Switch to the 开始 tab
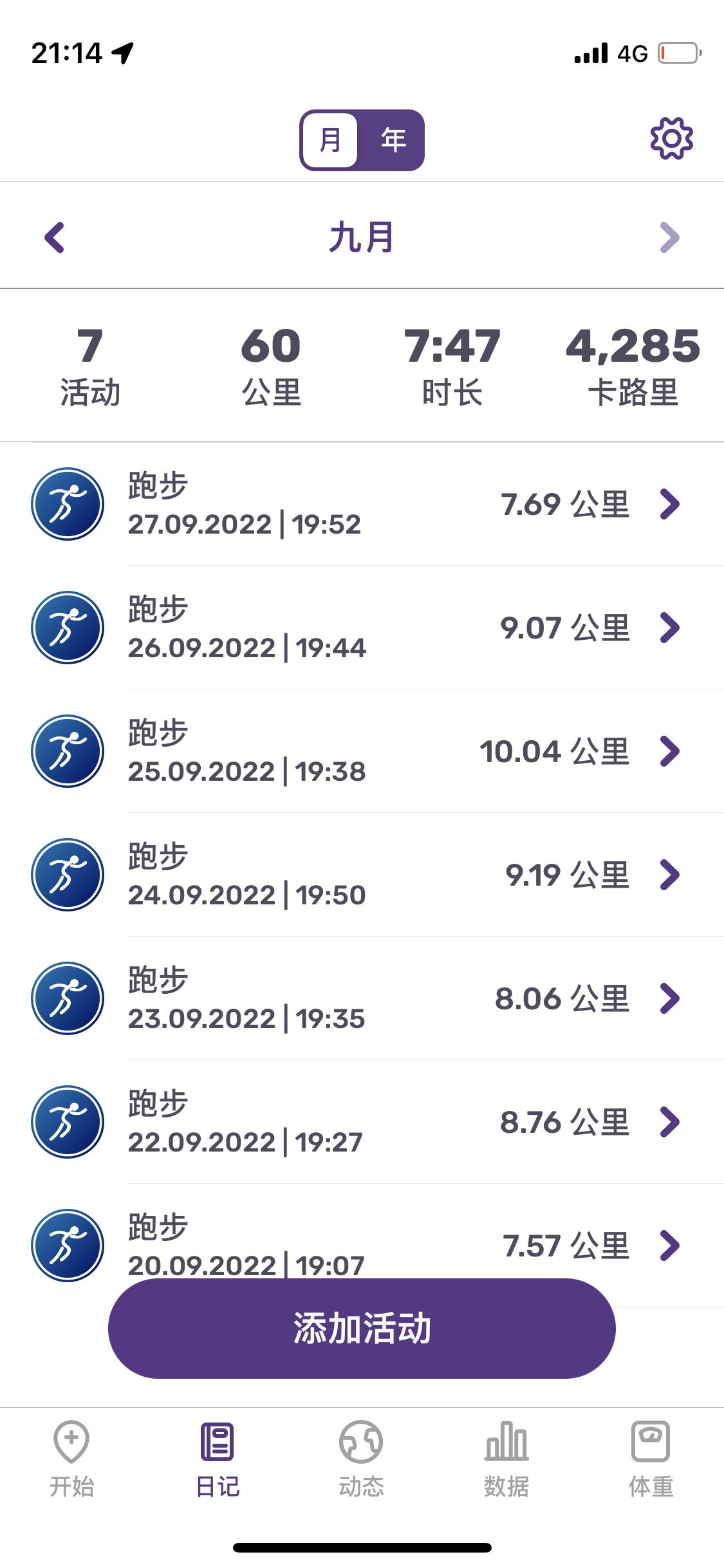Screen dimensions: 724x1568 71,1459
